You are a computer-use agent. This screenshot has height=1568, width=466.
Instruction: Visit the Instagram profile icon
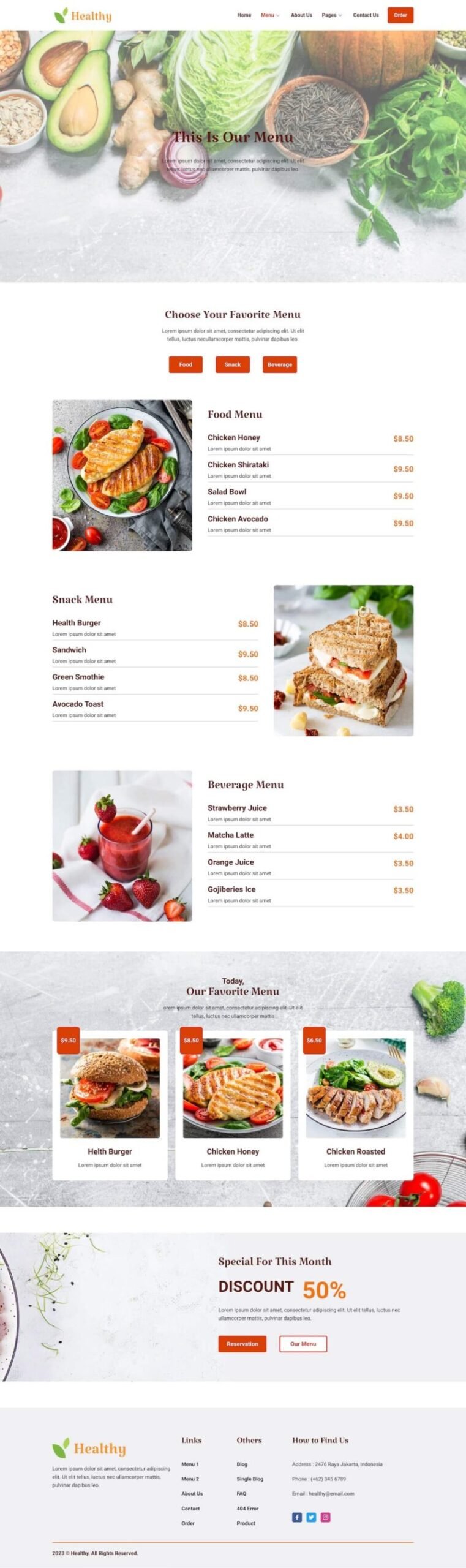pos(325,1517)
